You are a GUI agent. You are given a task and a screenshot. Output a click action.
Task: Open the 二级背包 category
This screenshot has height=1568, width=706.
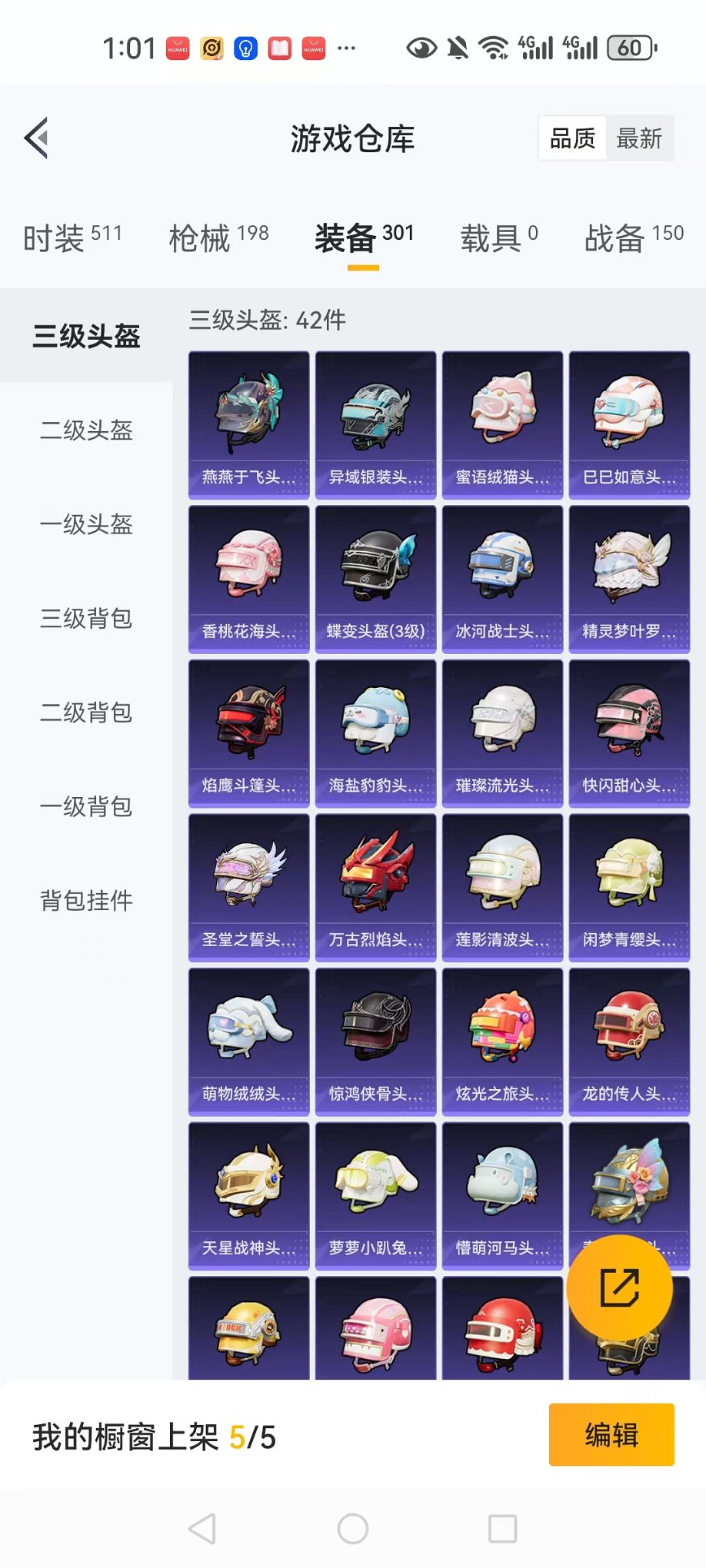(86, 713)
